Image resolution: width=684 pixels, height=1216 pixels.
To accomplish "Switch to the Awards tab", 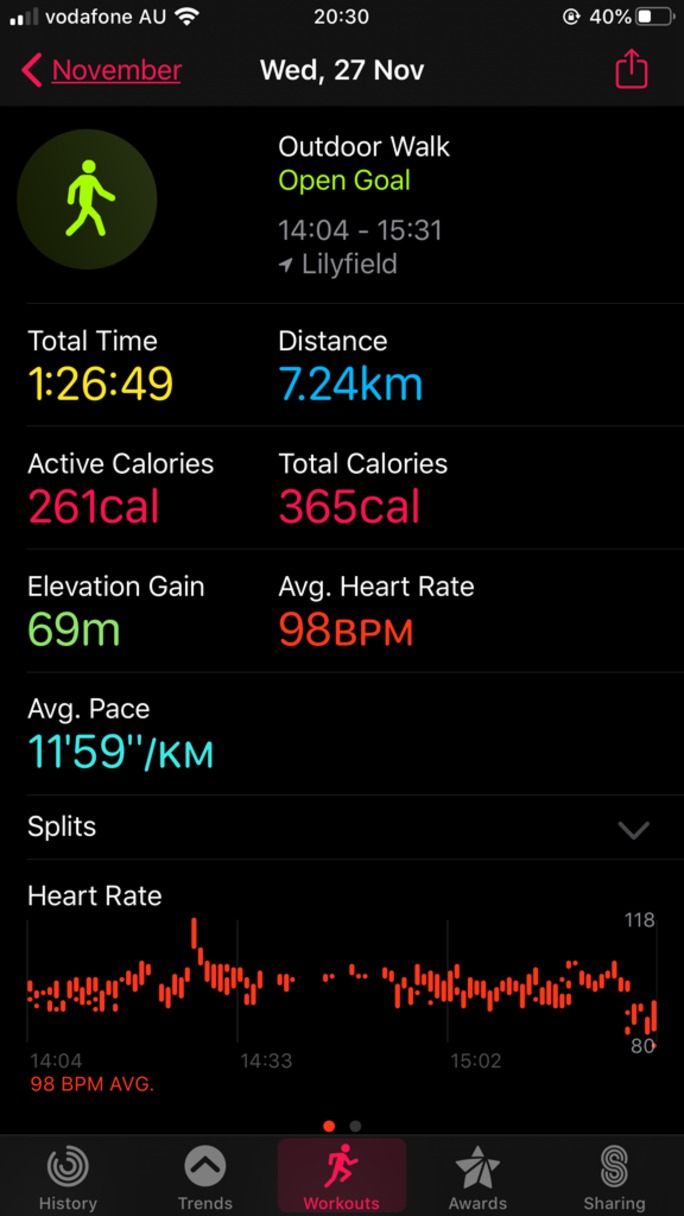I will tap(478, 1179).
